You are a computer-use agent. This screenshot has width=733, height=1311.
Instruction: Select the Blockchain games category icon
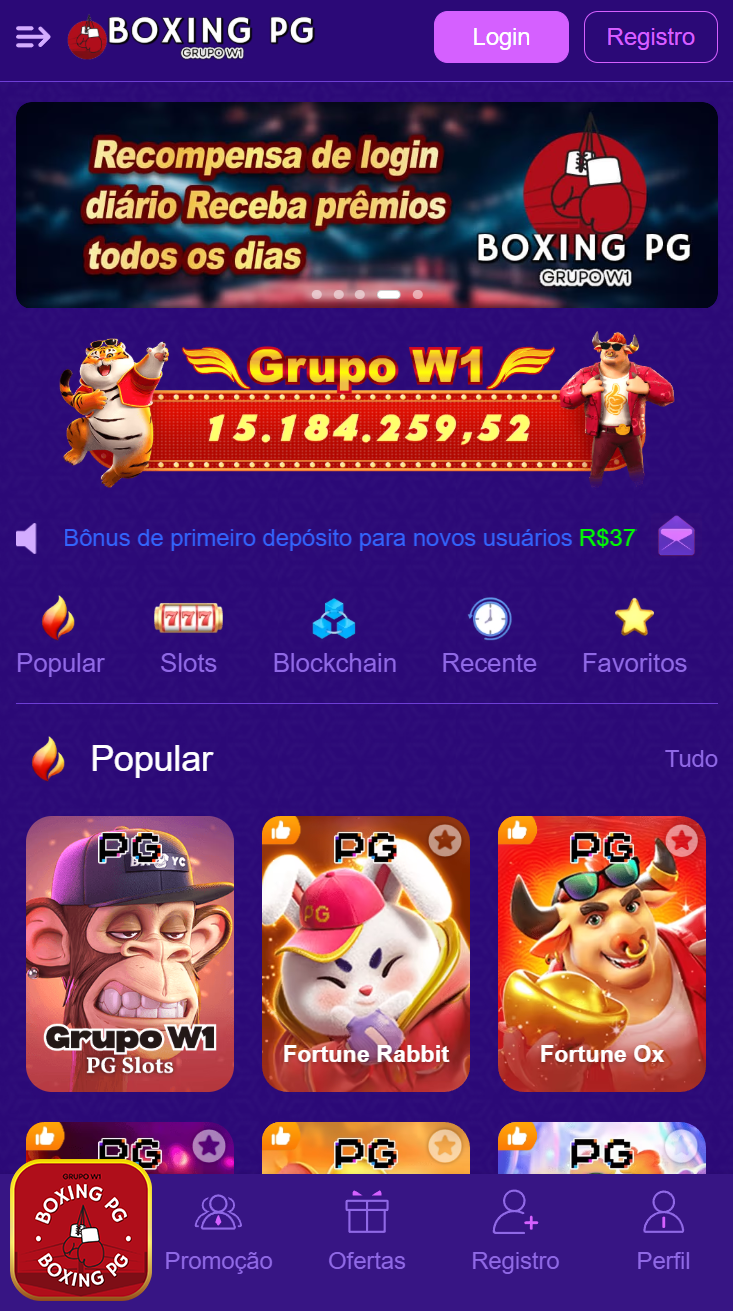(334, 618)
